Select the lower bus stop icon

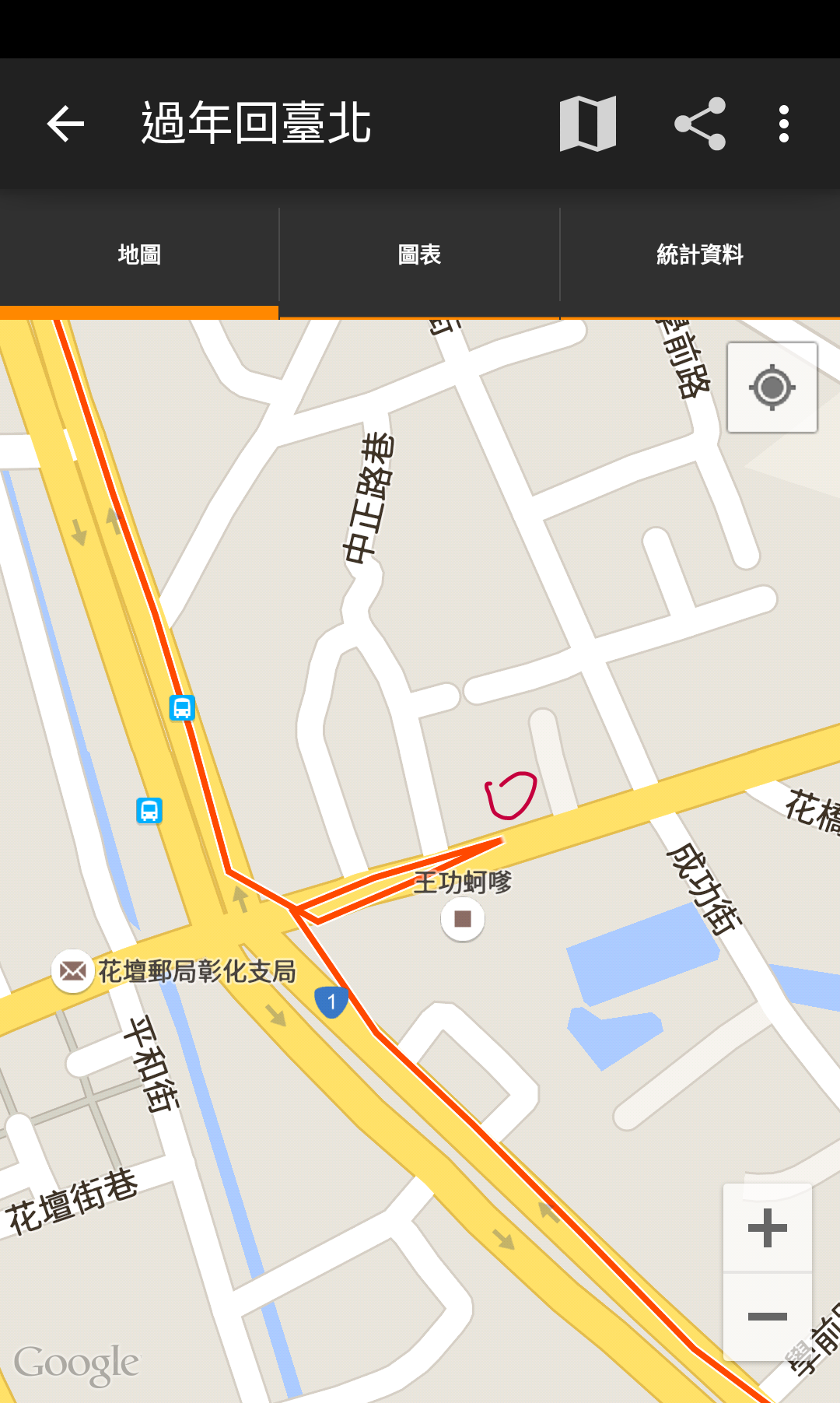149,811
